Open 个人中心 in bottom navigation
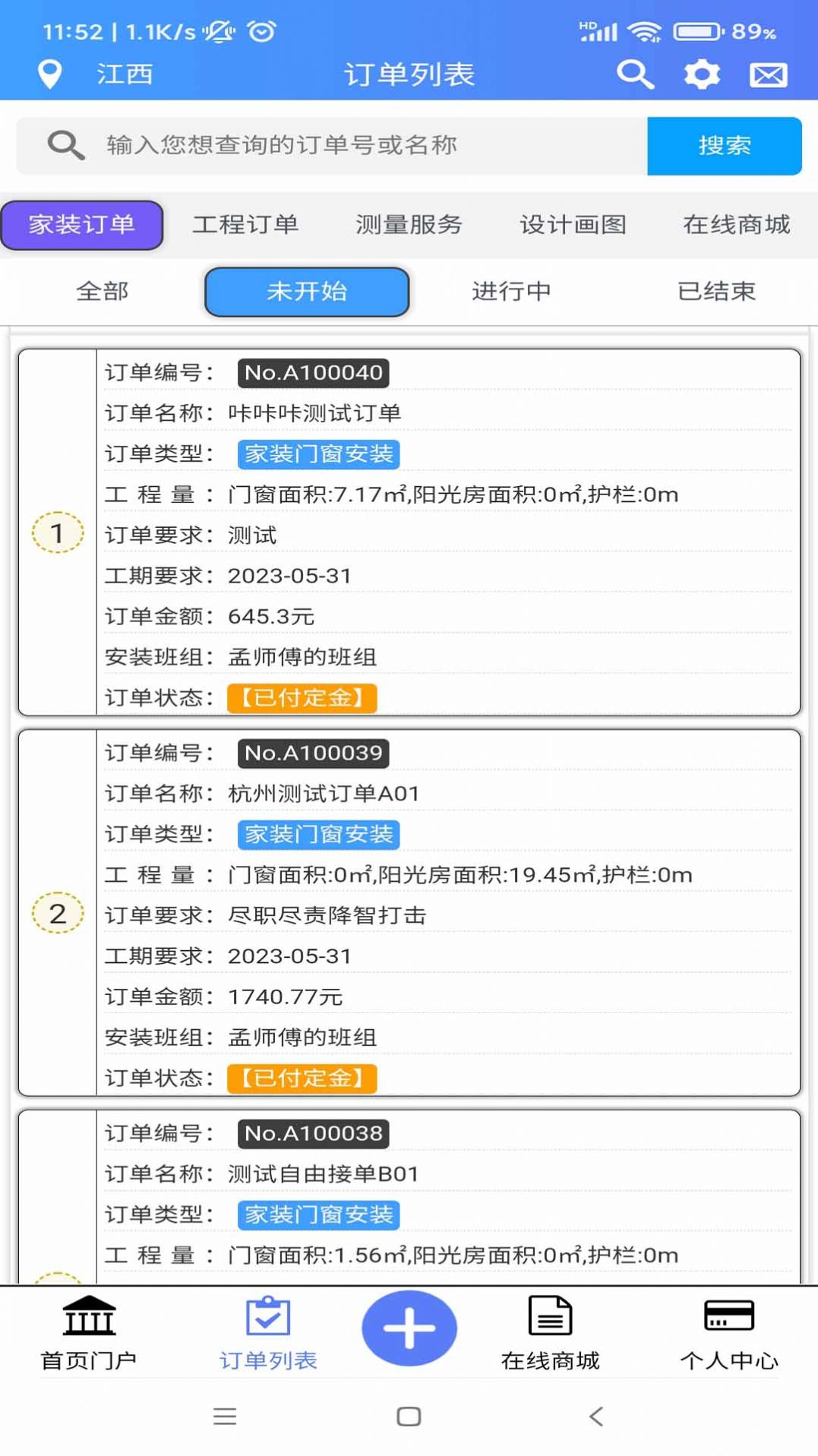Screen dimensions: 818x1456 coord(728,1333)
